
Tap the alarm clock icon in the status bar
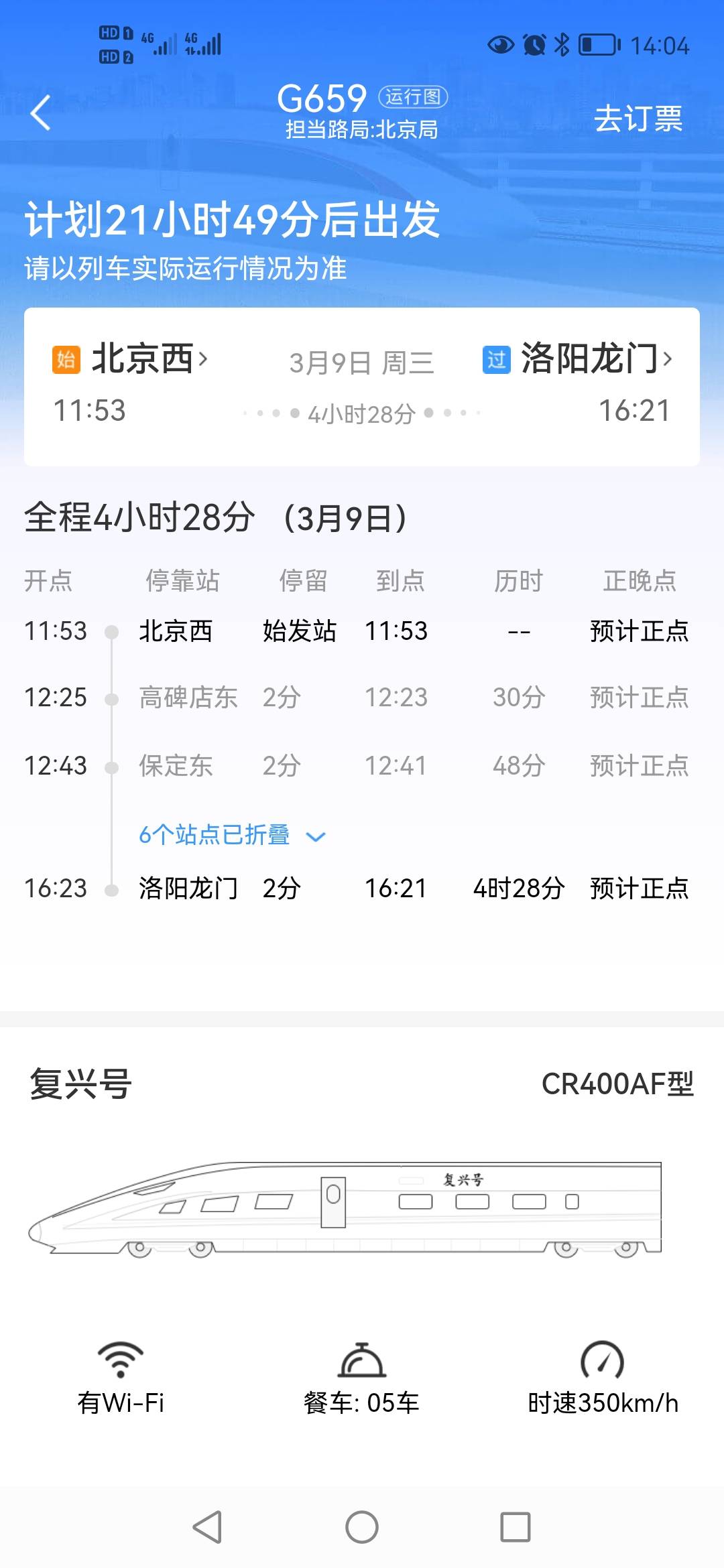click(x=532, y=42)
